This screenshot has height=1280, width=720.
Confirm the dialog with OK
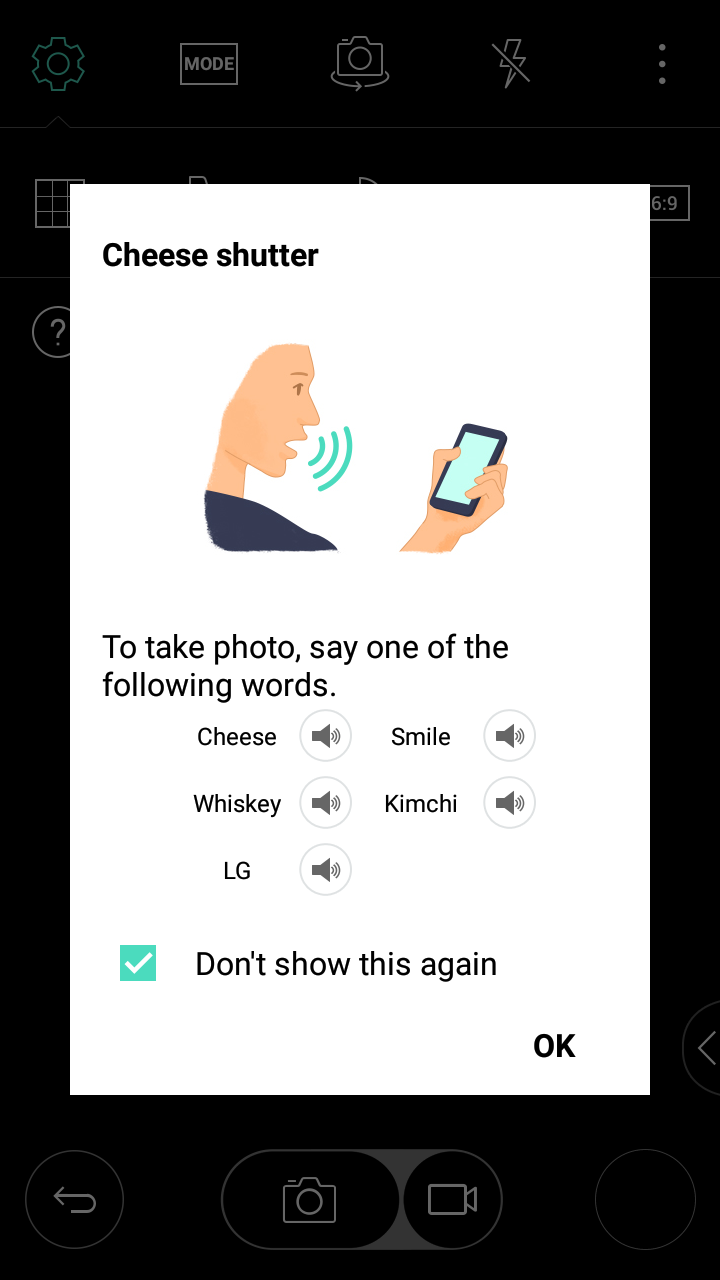tap(554, 1046)
